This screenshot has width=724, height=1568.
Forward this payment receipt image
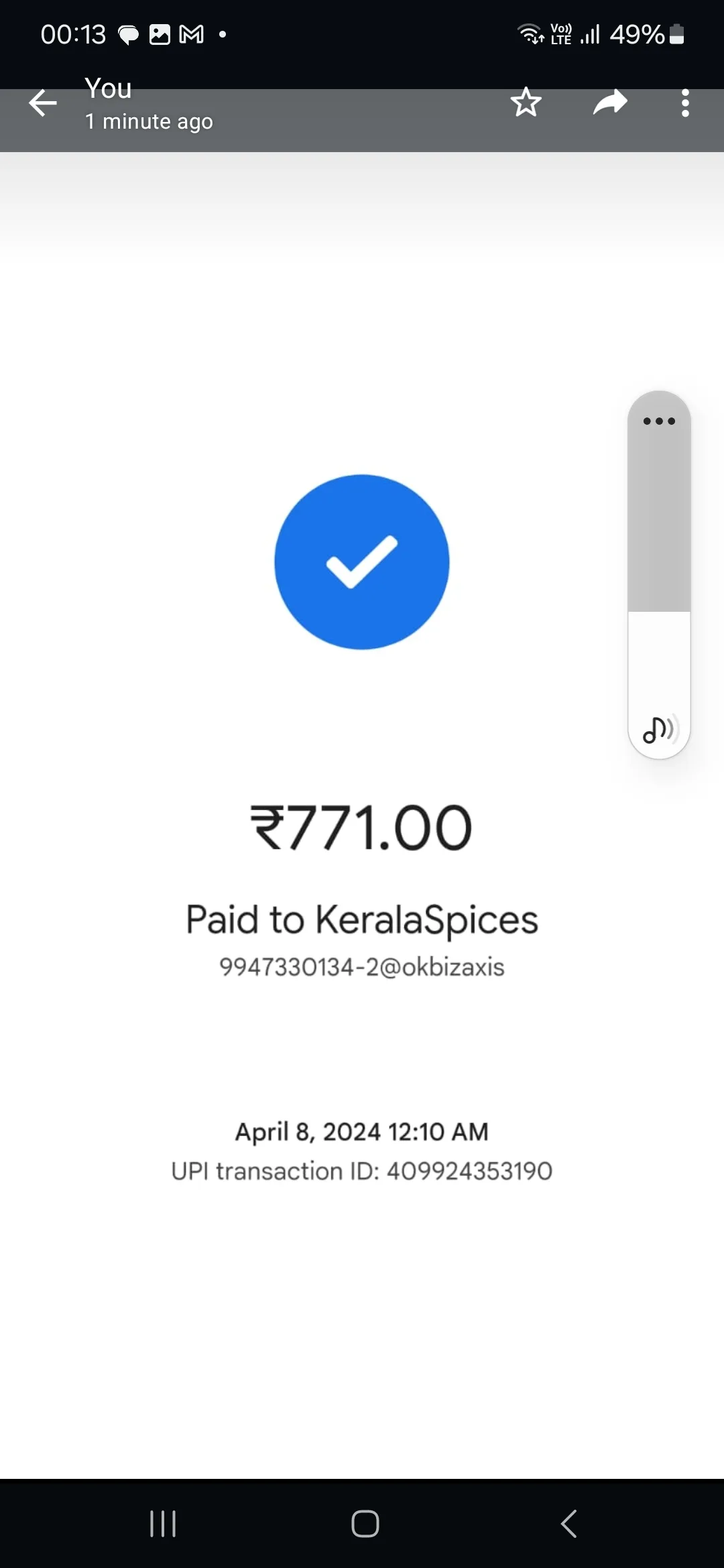[610, 103]
